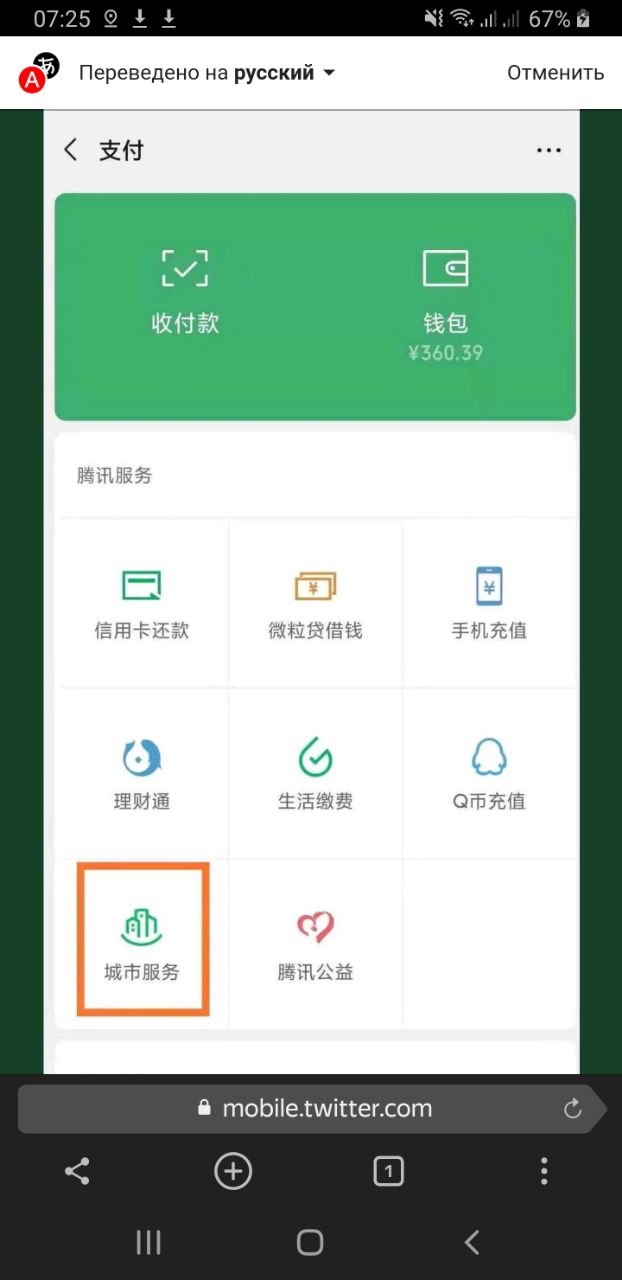Tap the mobile.twitter.com address bar
622x1280 pixels.
[x=310, y=1108]
